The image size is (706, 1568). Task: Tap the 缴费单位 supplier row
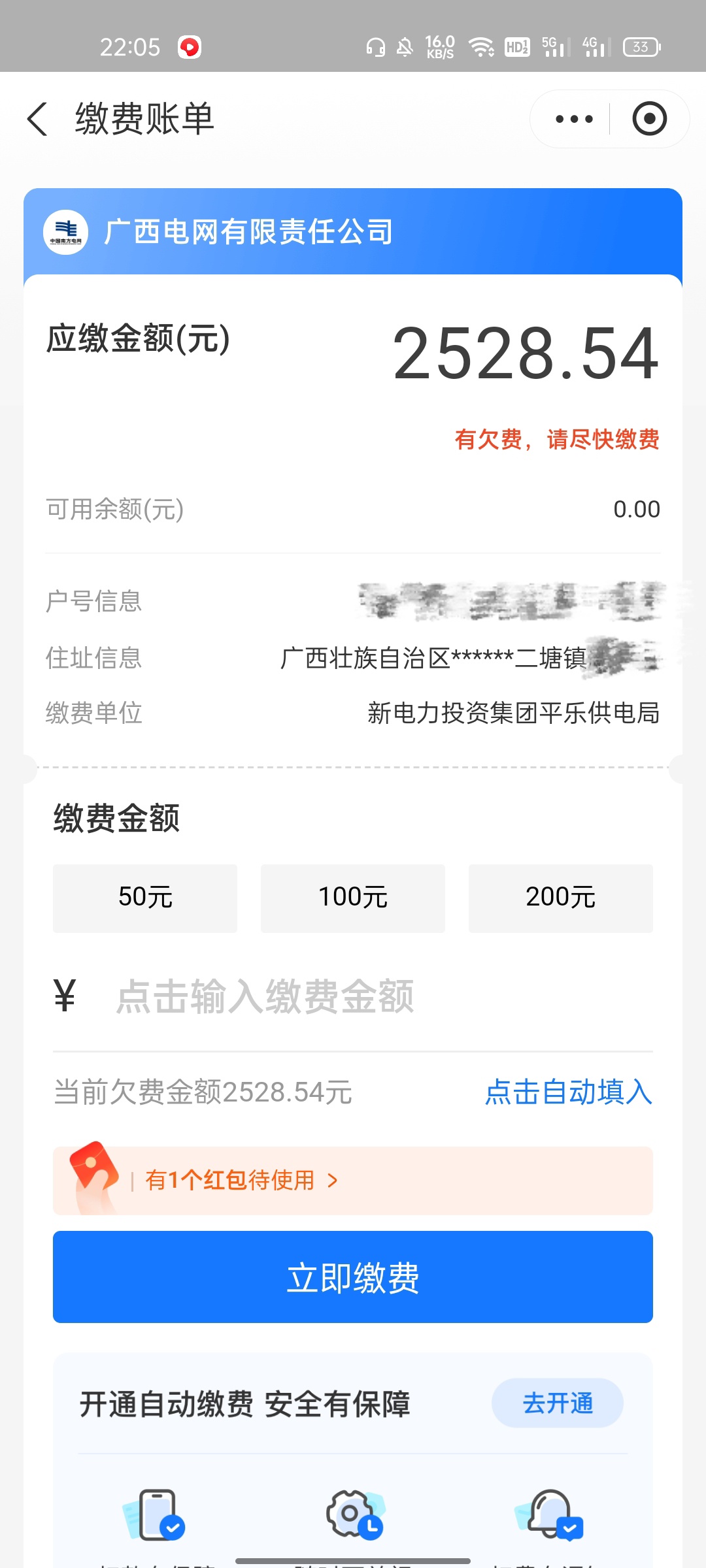coord(353,715)
